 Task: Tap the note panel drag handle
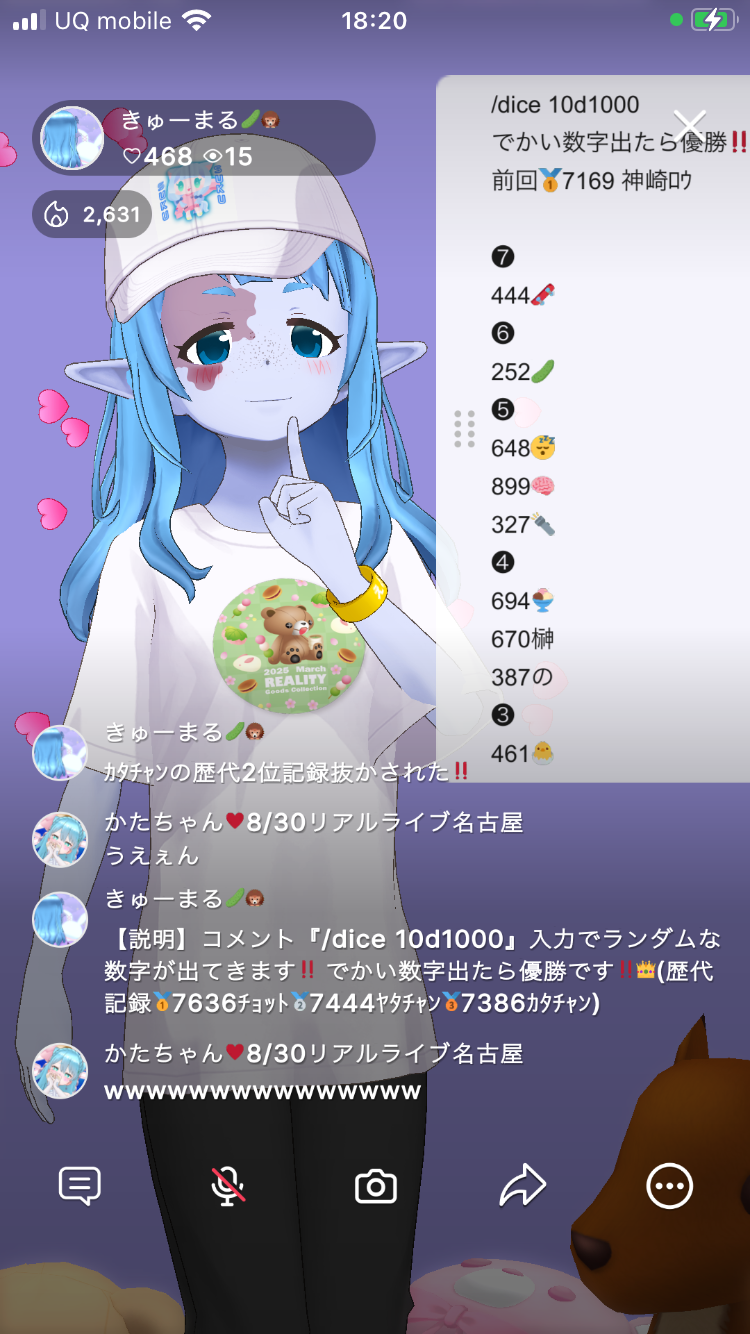pos(464,429)
